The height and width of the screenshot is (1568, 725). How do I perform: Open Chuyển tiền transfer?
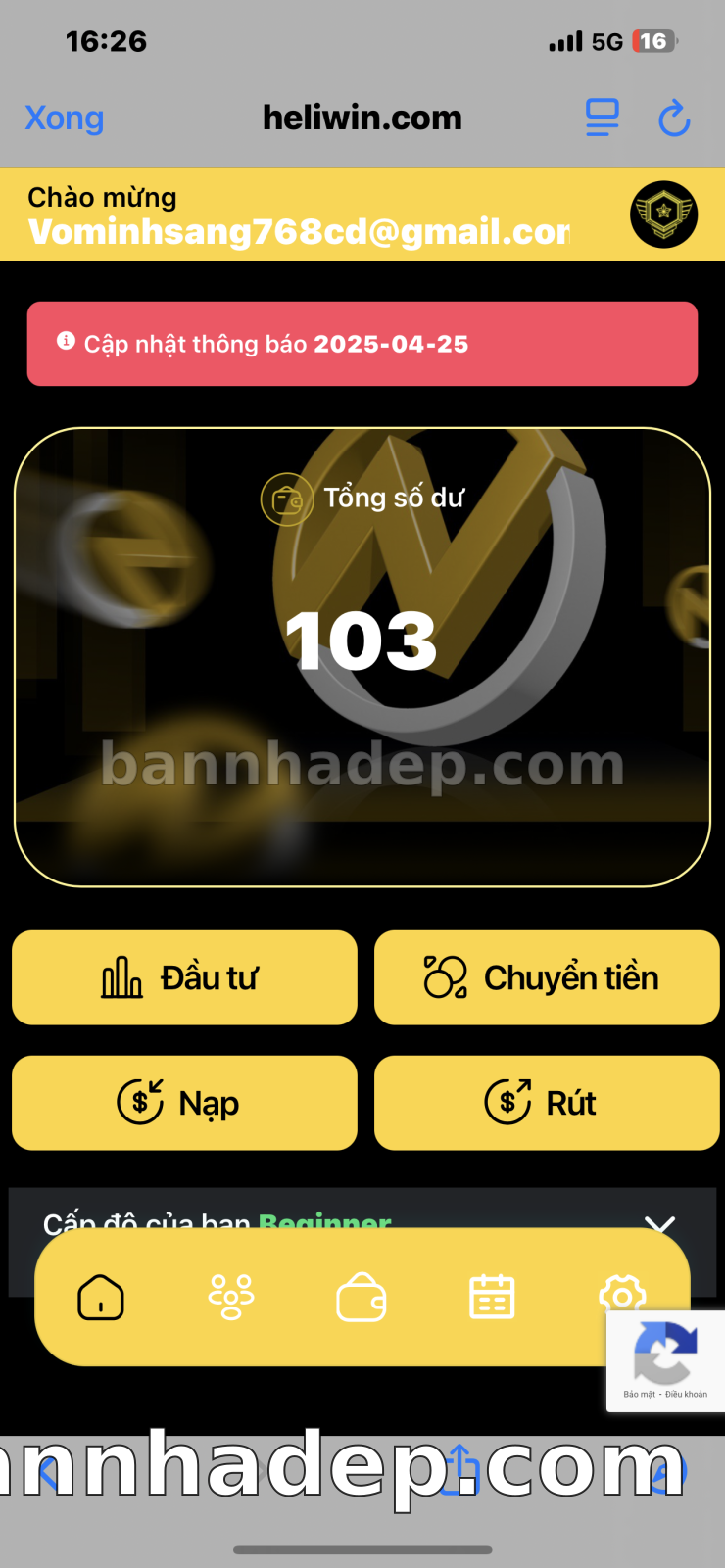point(547,977)
